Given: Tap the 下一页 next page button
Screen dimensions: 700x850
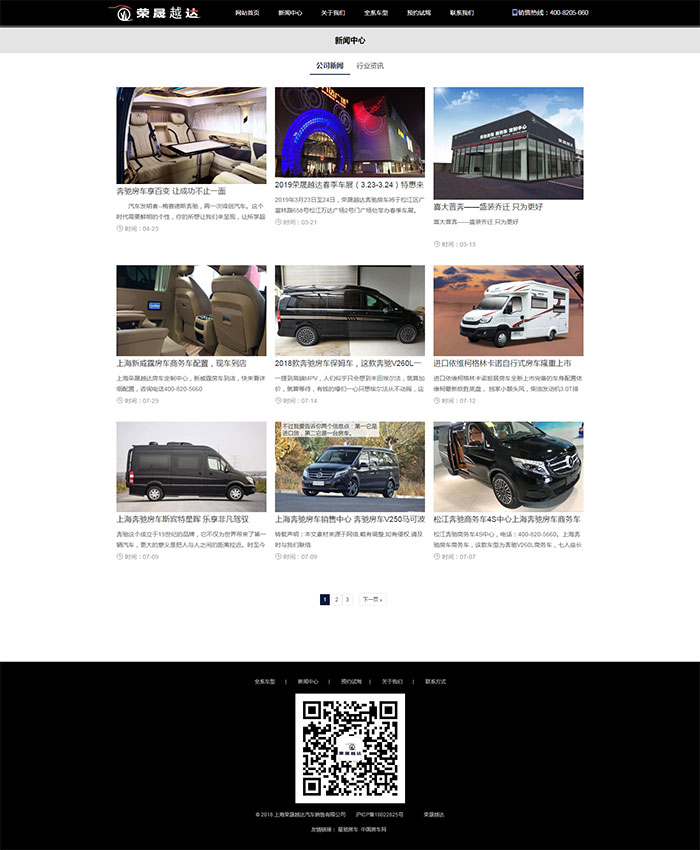Looking at the screenshot, I should point(372,599).
